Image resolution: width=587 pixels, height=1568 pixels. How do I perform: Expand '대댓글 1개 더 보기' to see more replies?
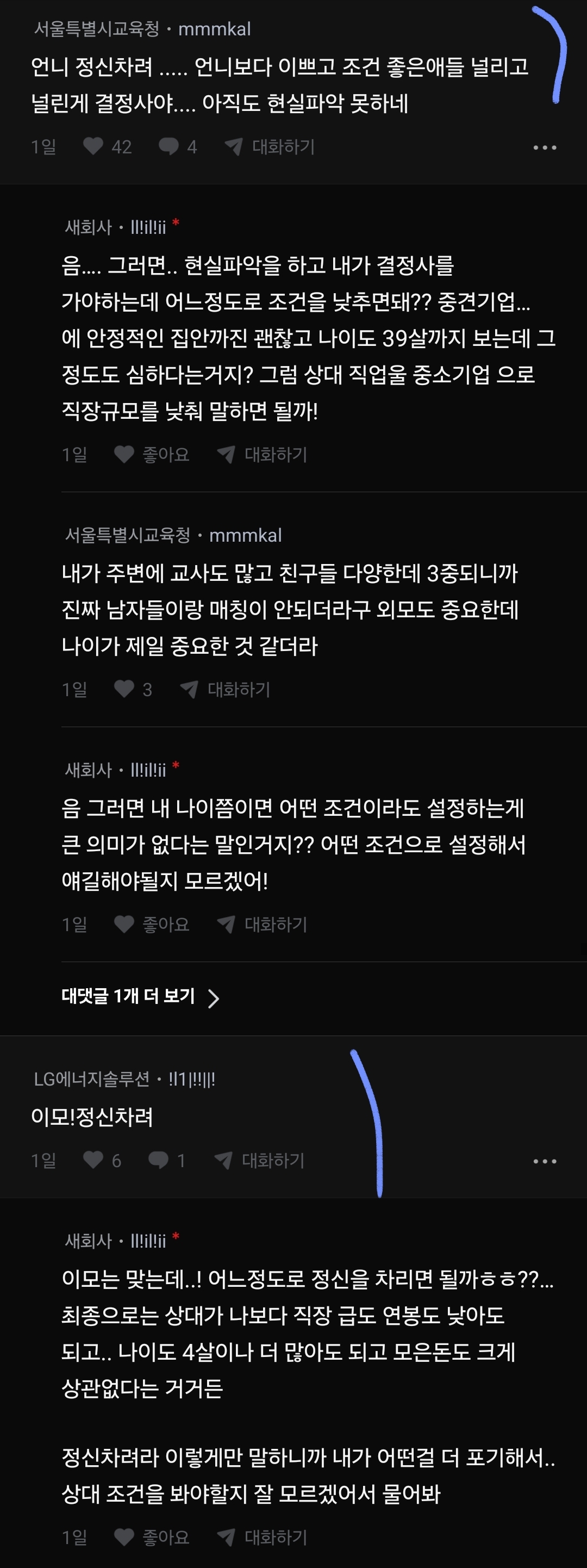(x=141, y=997)
